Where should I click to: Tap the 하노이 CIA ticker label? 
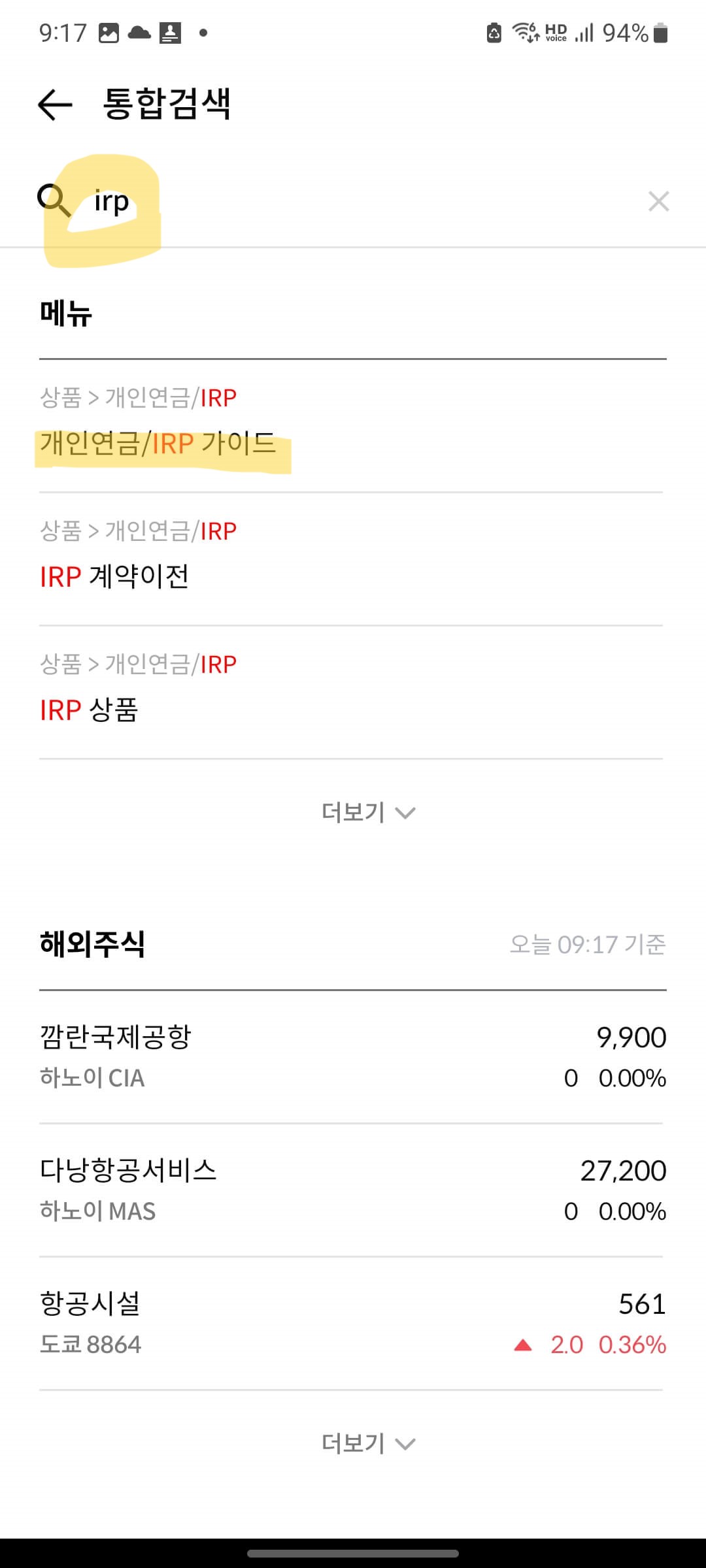92,1078
